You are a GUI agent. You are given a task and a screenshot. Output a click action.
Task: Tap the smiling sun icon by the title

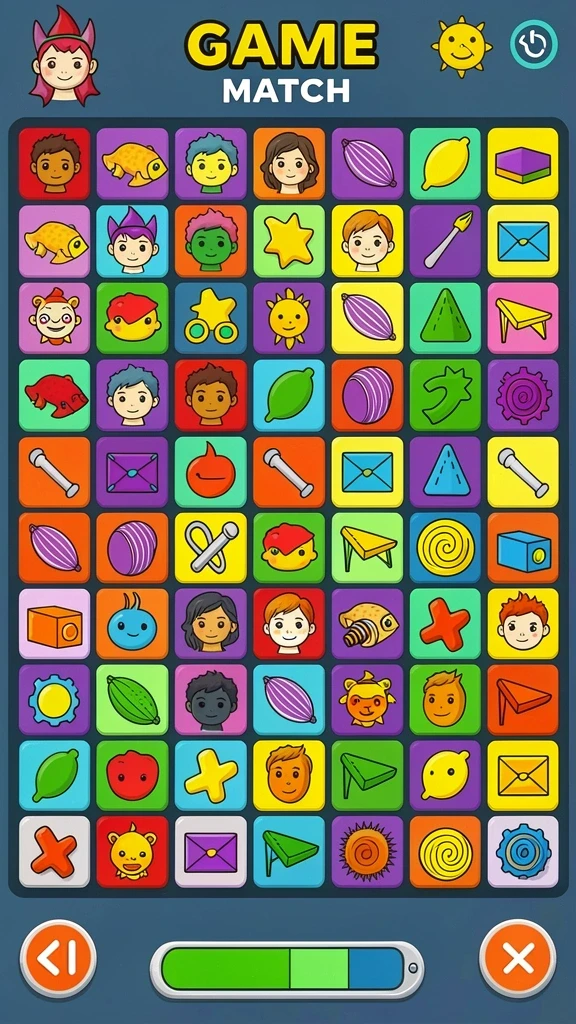(462, 46)
